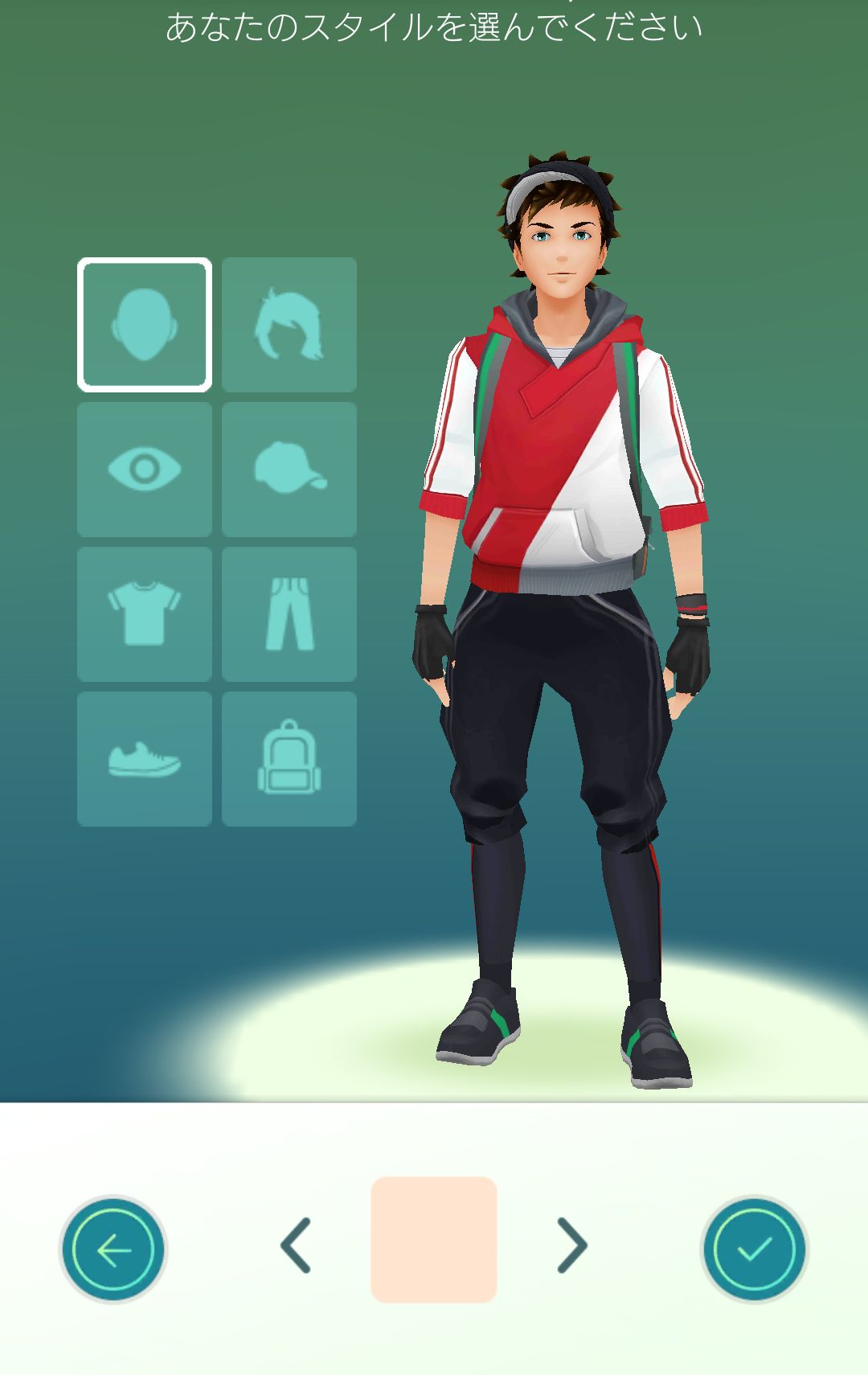
Task: Select the face skin tone category
Action: [145, 325]
